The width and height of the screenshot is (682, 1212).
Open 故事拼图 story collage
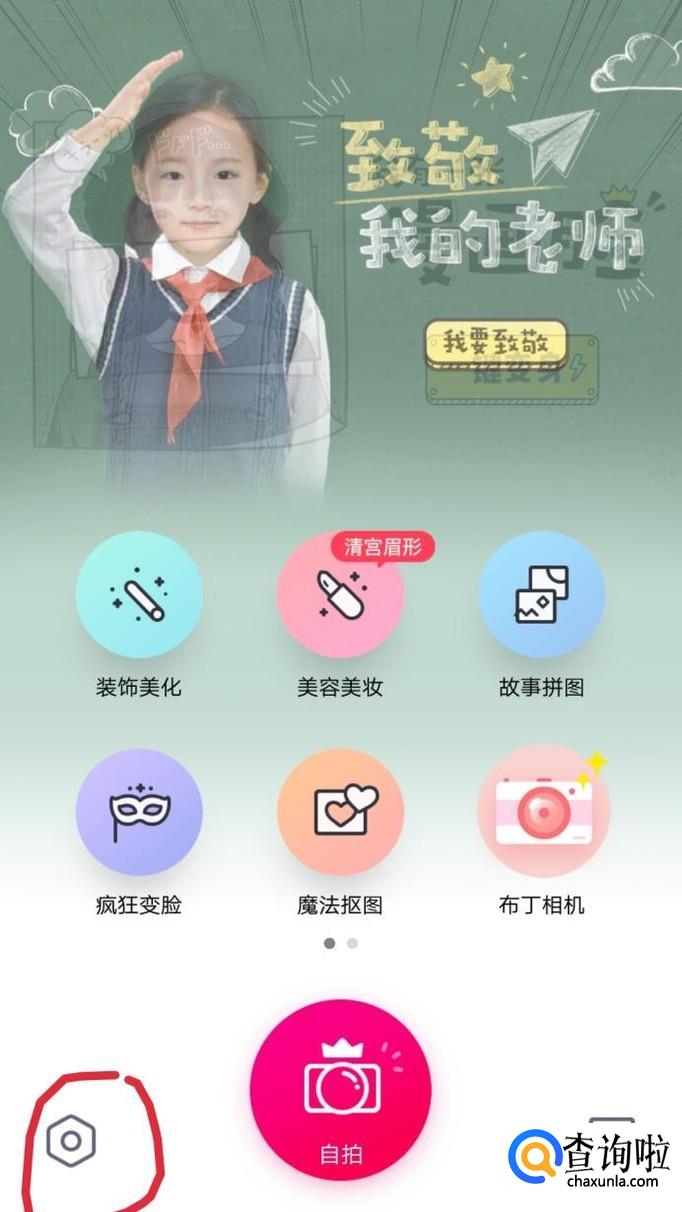click(541, 595)
